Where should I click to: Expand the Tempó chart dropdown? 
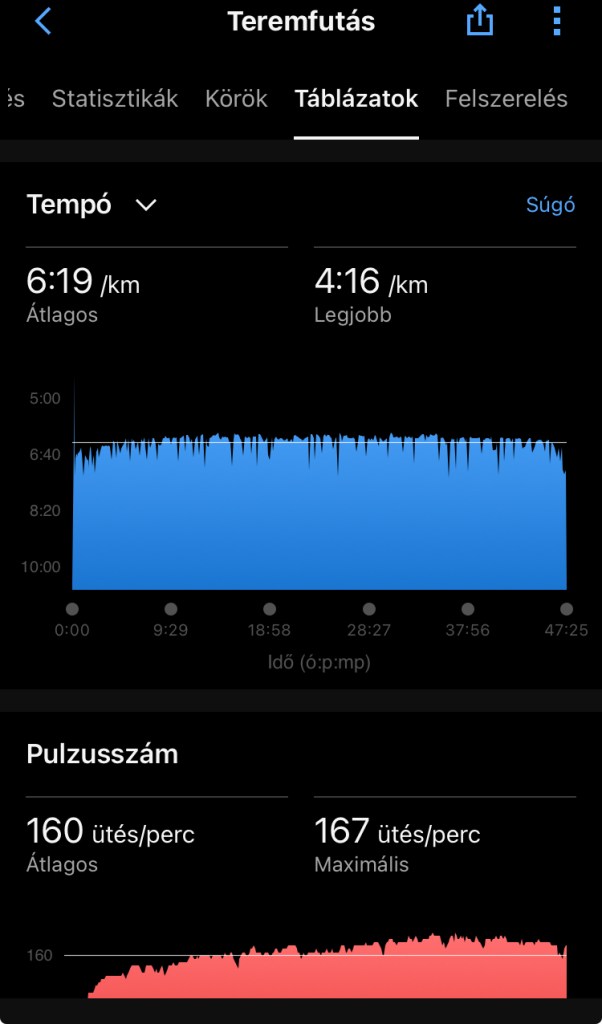click(x=146, y=205)
